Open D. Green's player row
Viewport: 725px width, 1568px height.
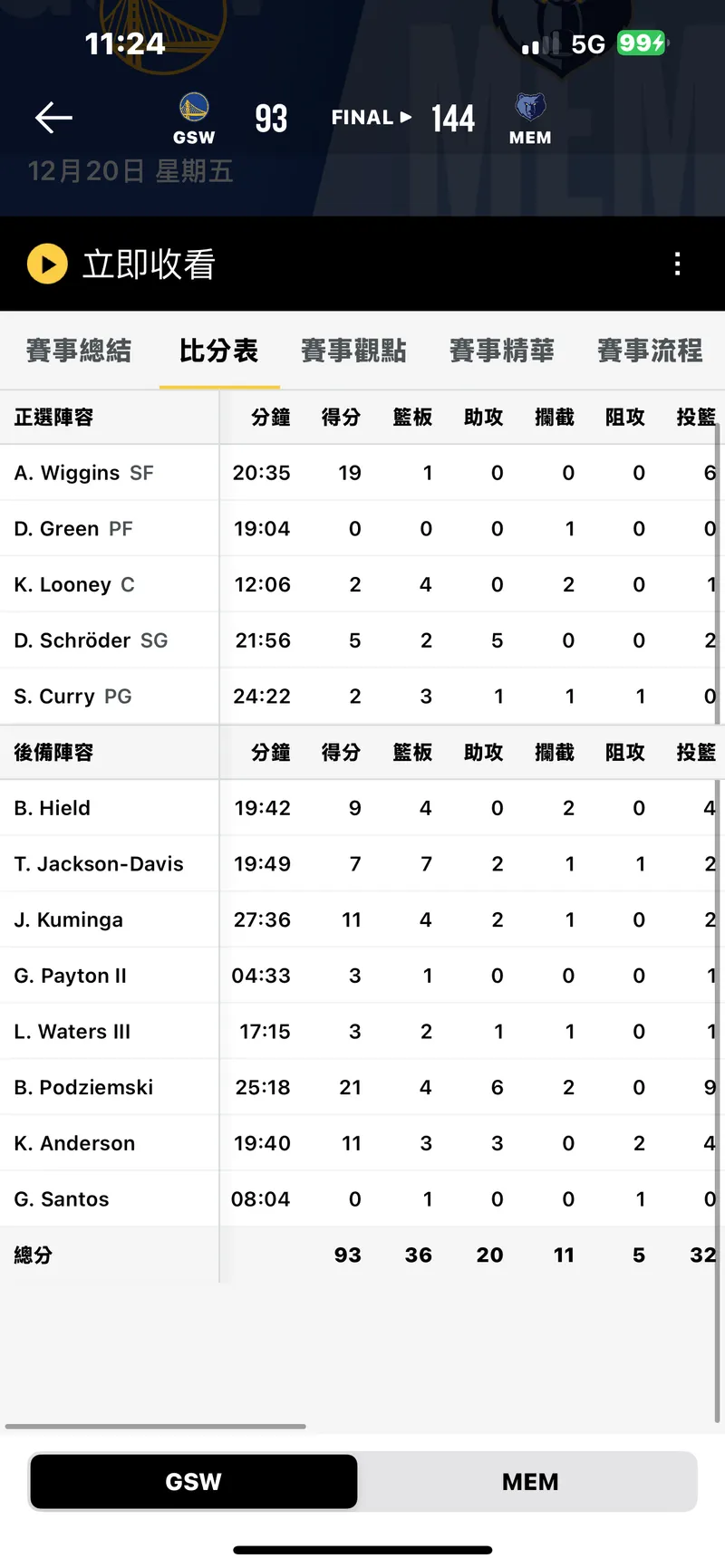(x=72, y=529)
